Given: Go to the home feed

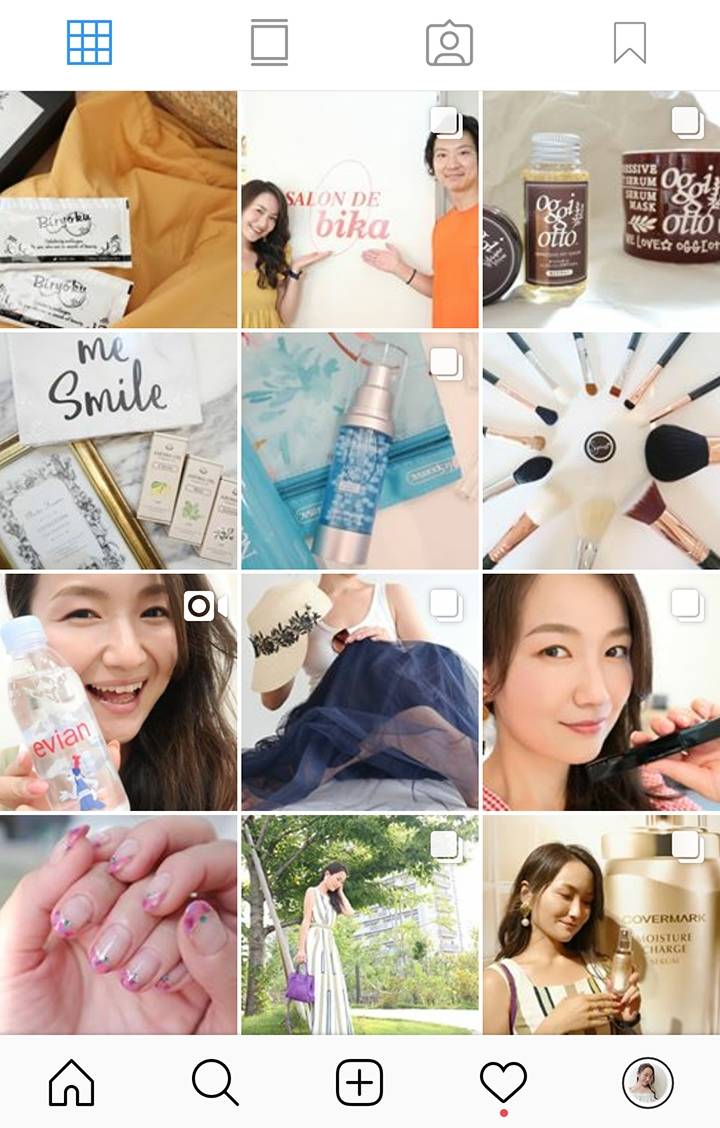Looking at the screenshot, I should point(72,1082).
